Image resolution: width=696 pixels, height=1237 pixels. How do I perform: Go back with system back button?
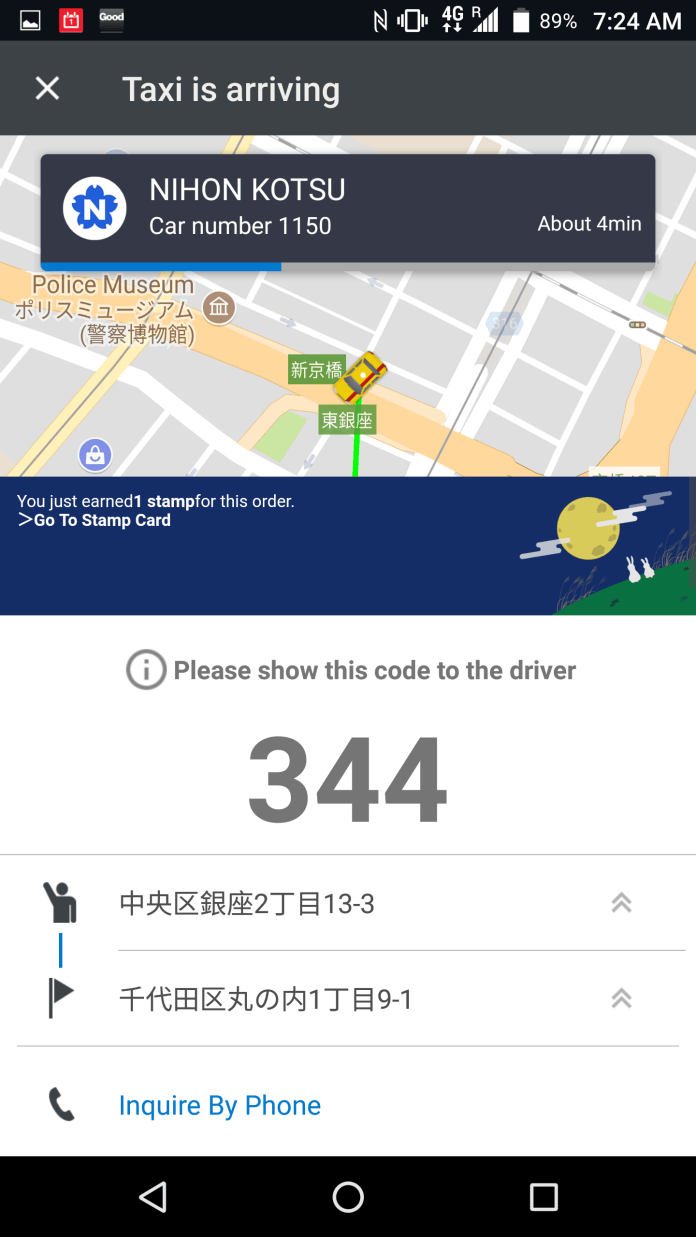pos(153,1196)
